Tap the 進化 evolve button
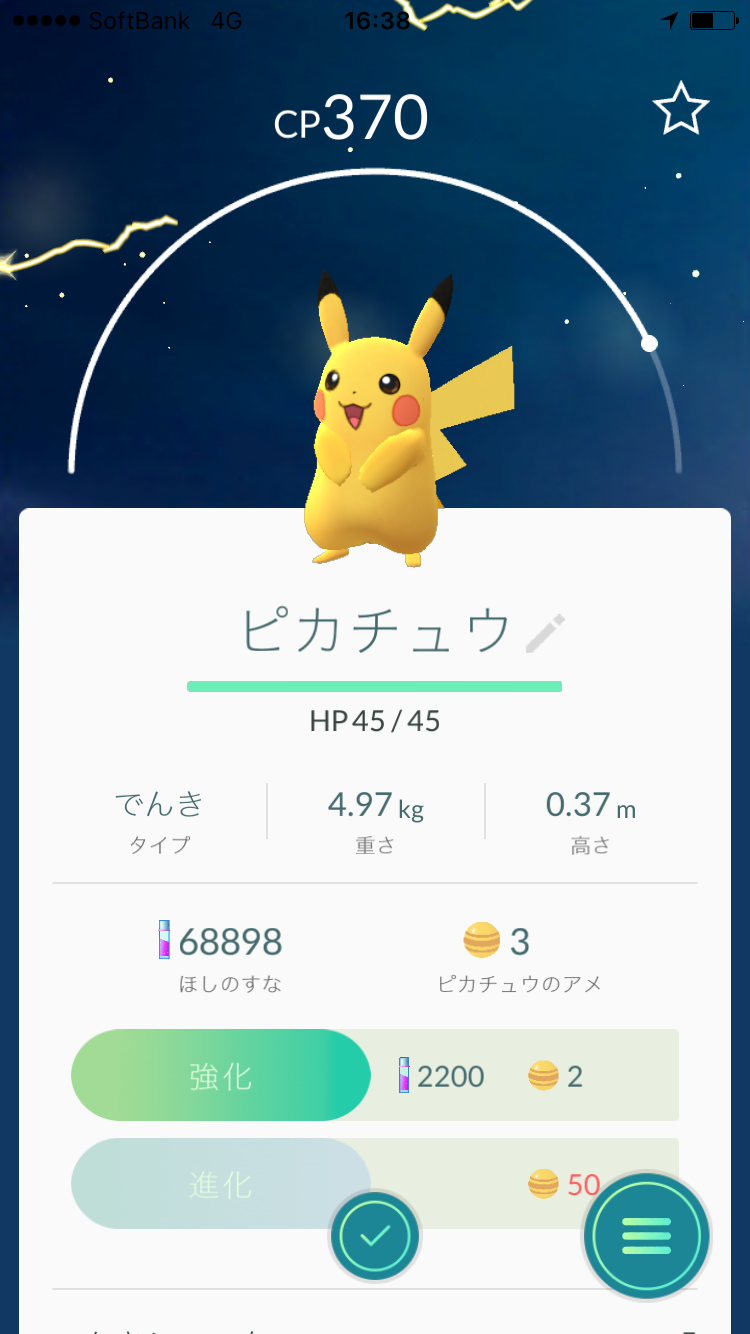750x1334 pixels. click(221, 1185)
